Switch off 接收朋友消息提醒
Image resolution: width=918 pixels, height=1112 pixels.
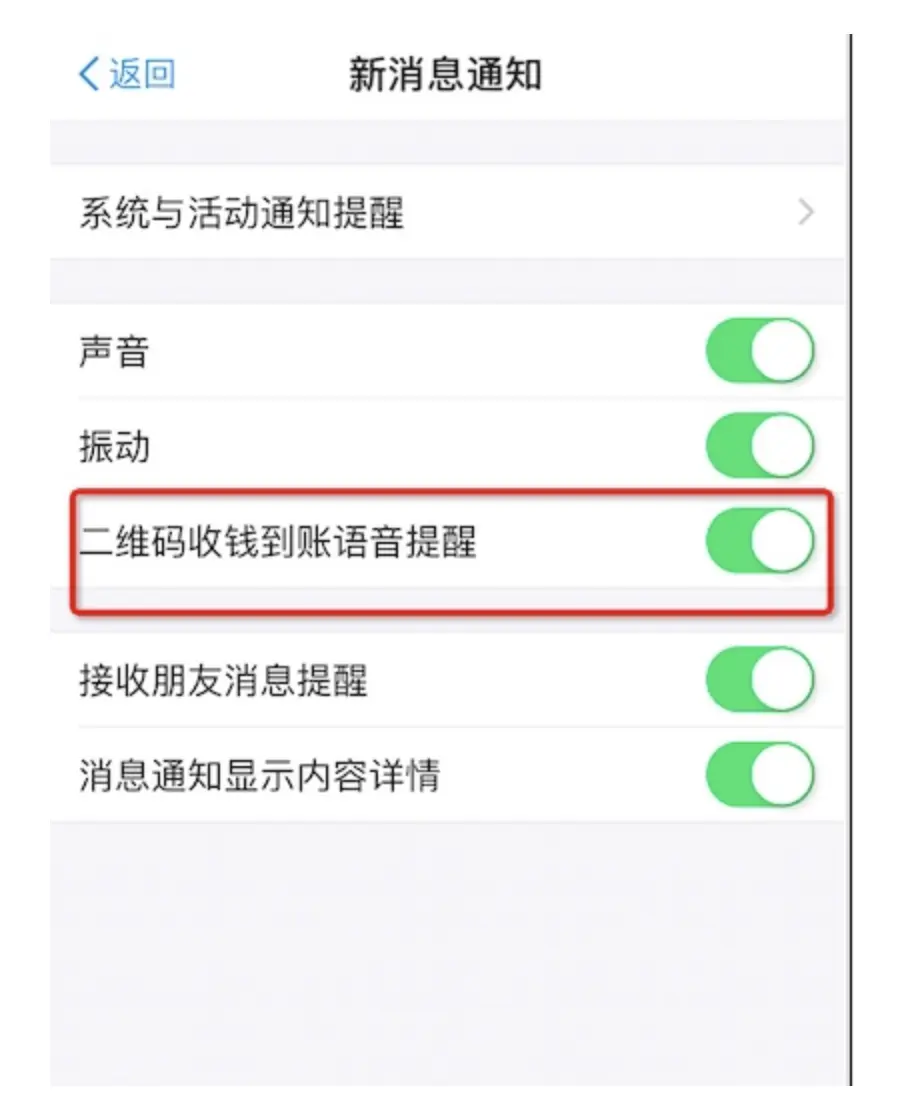(x=760, y=680)
